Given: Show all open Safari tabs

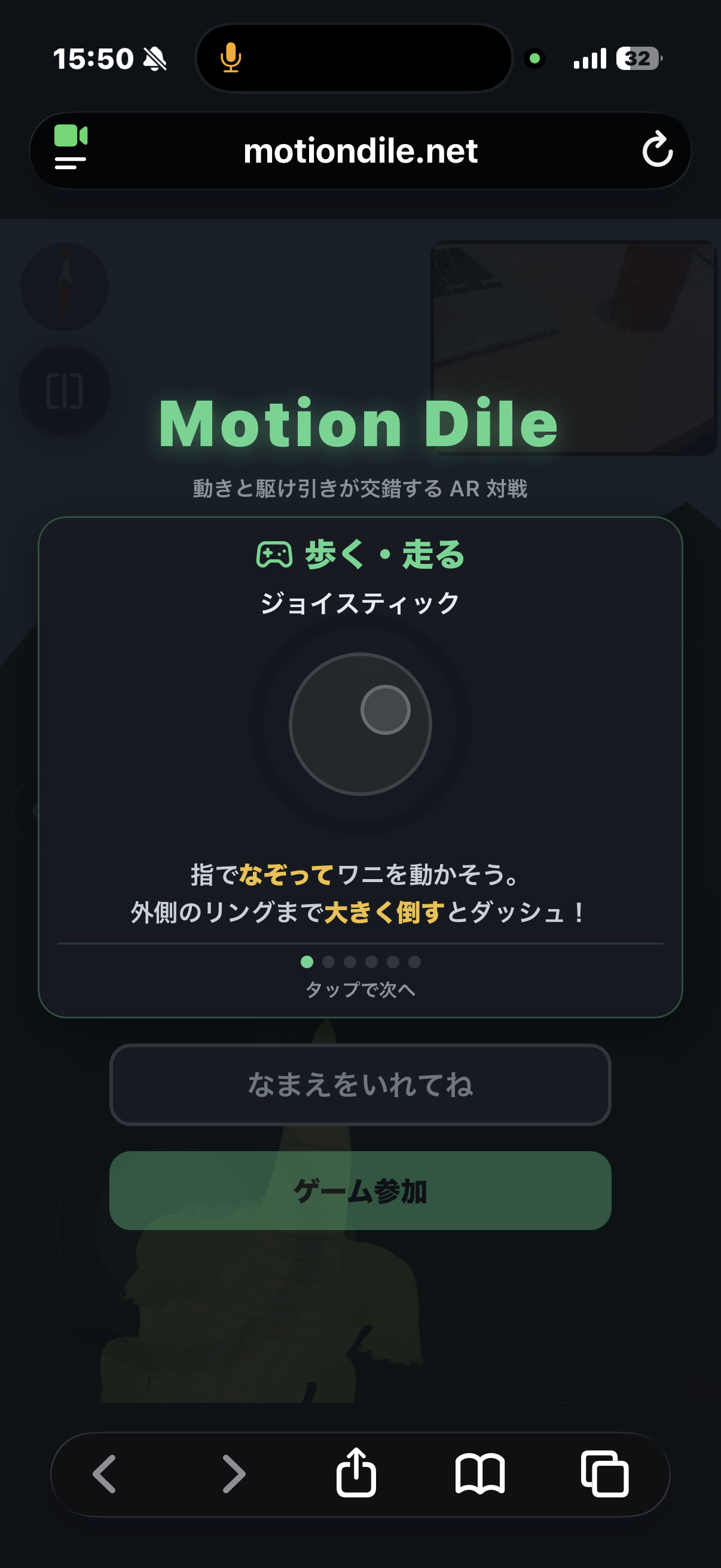Looking at the screenshot, I should pyautogui.click(x=605, y=1474).
